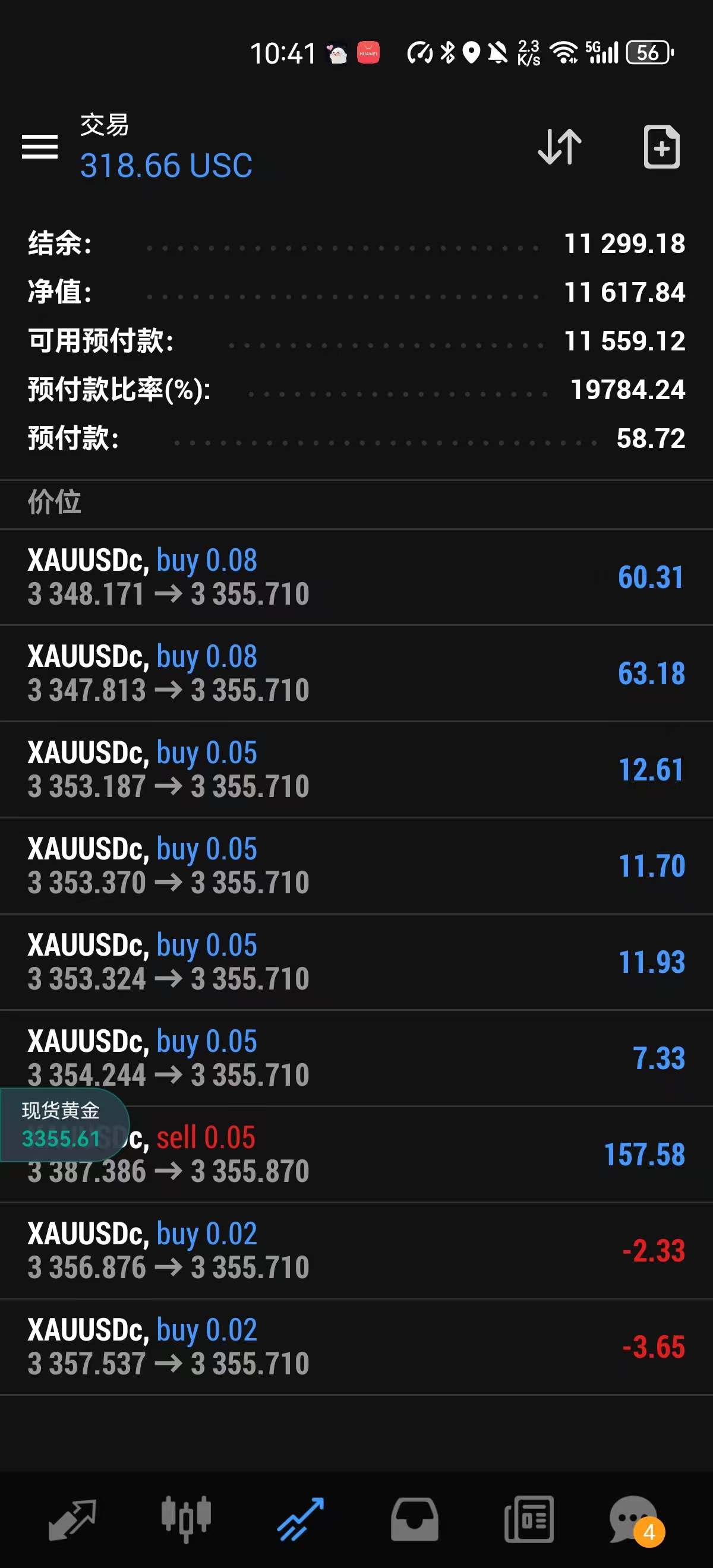Switch to the quotes tab
The image size is (713, 1568).
72,1519
